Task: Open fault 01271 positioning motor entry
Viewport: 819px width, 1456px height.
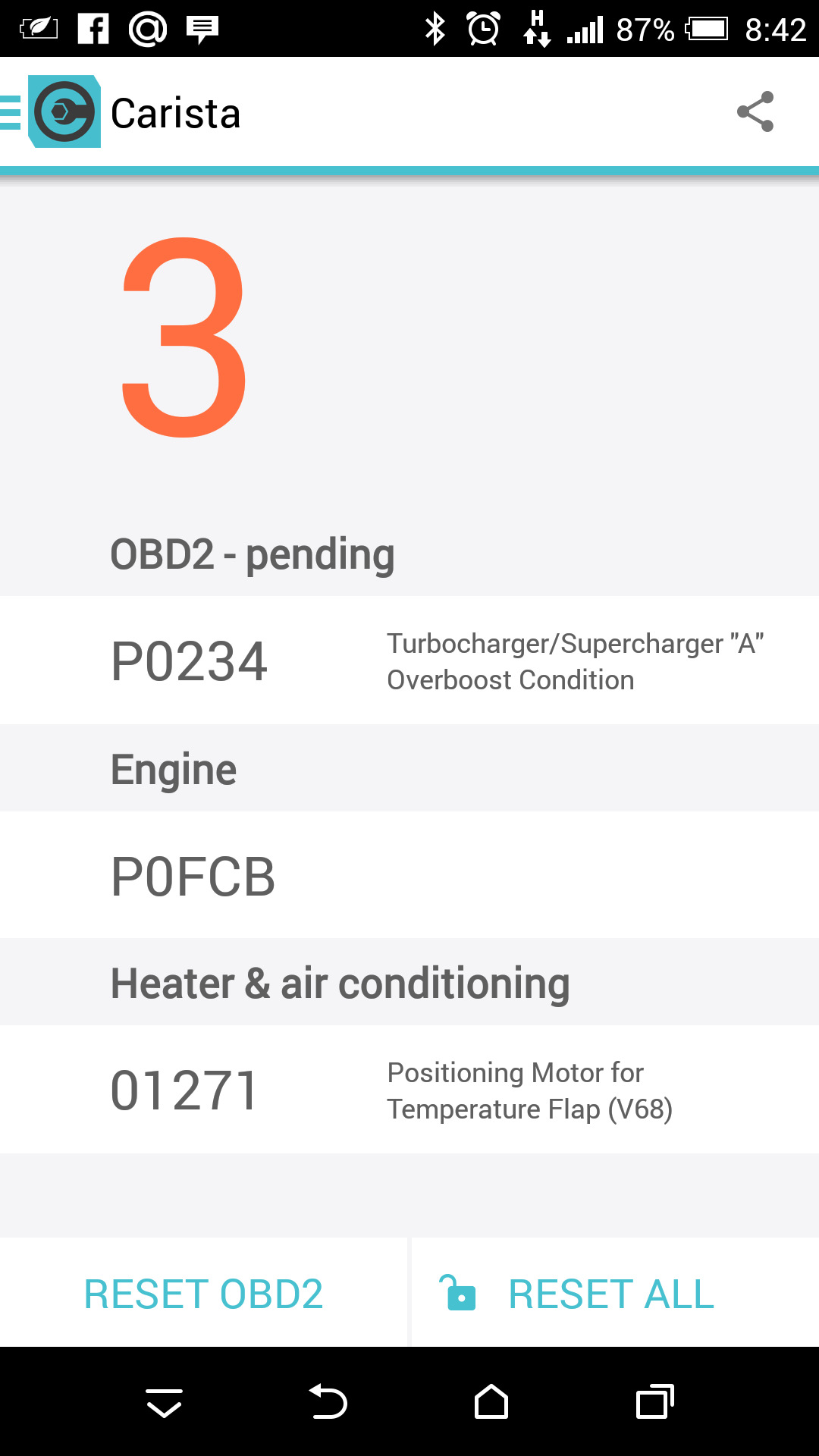Action: pyautogui.click(x=409, y=1090)
